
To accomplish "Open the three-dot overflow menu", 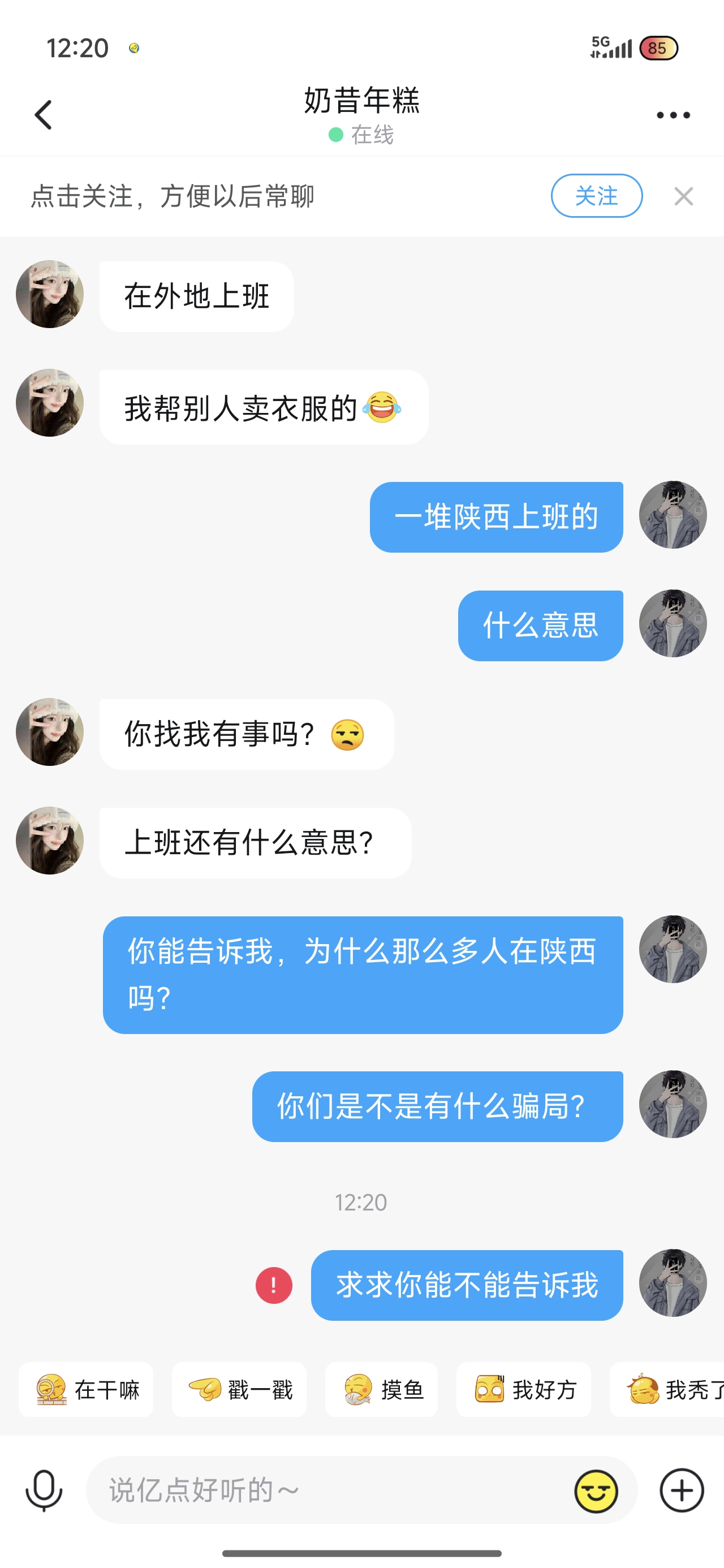I will pos(673,115).
